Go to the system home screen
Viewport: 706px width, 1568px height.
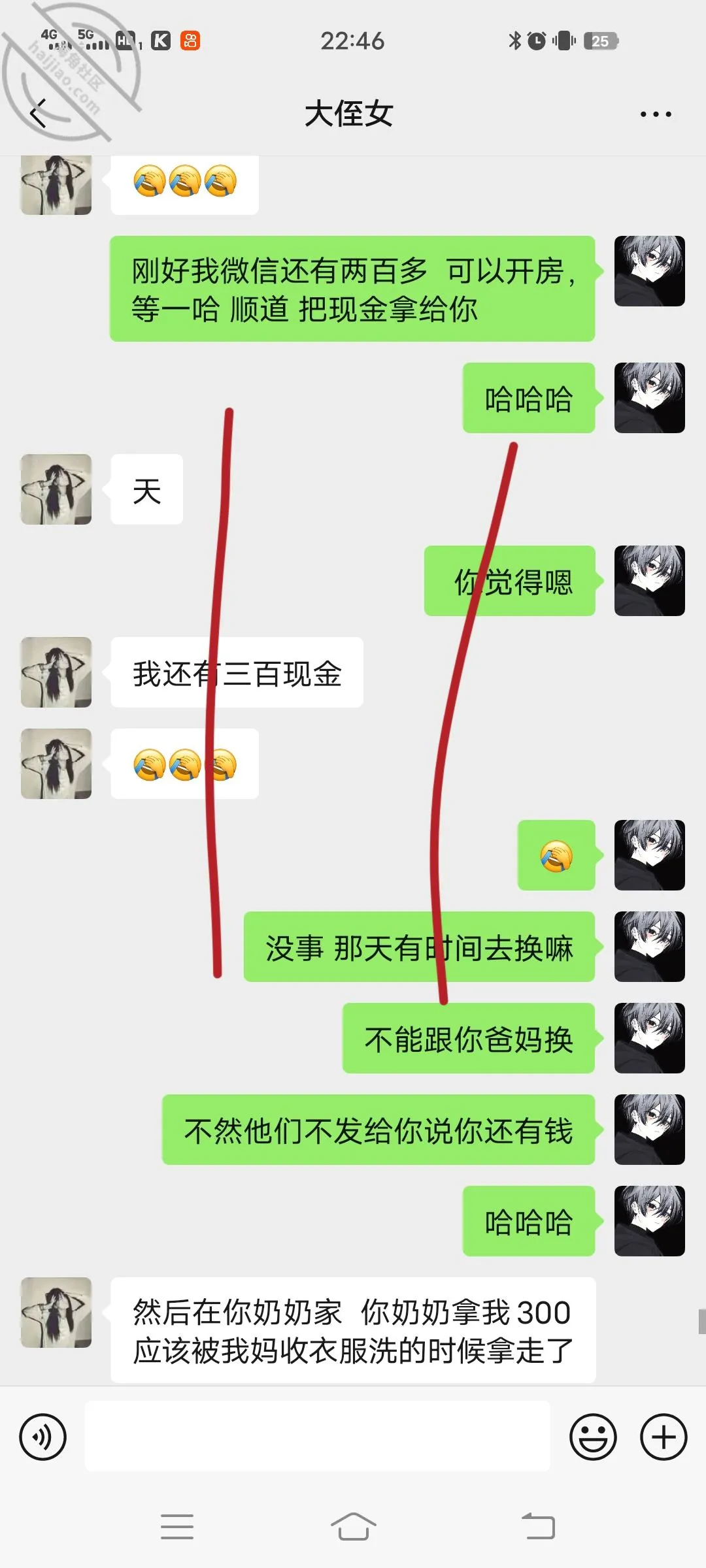pos(353,1527)
